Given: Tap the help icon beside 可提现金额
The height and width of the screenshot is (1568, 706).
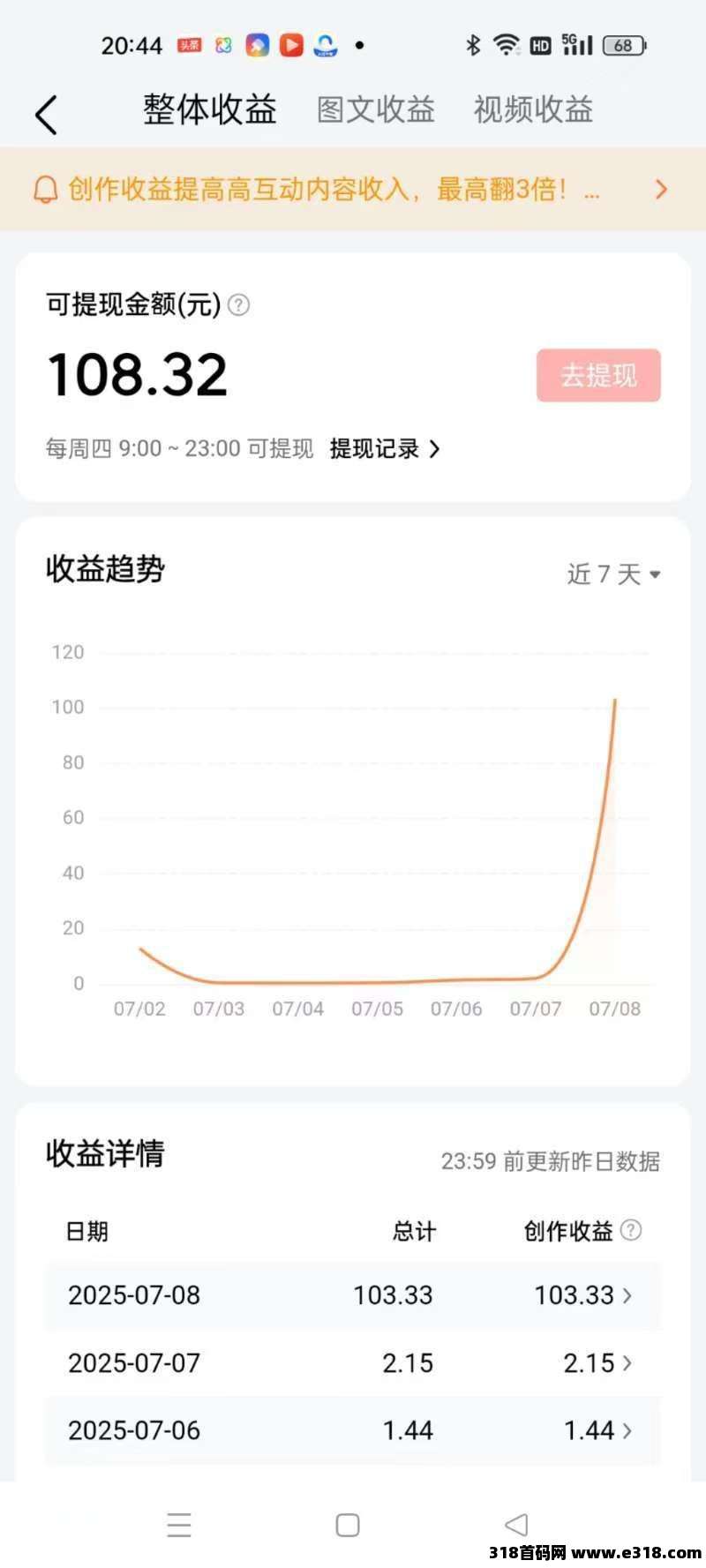Looking at the screenshot, I should tap(238, 305).
